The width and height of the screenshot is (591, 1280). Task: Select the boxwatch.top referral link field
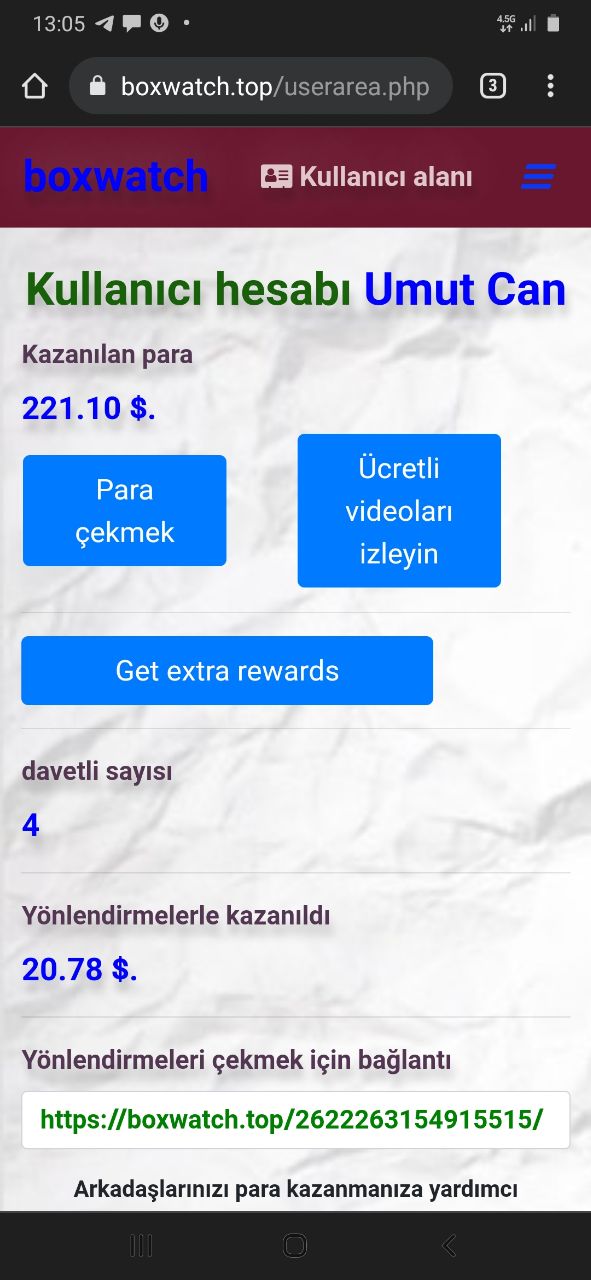click(296, 1120)
